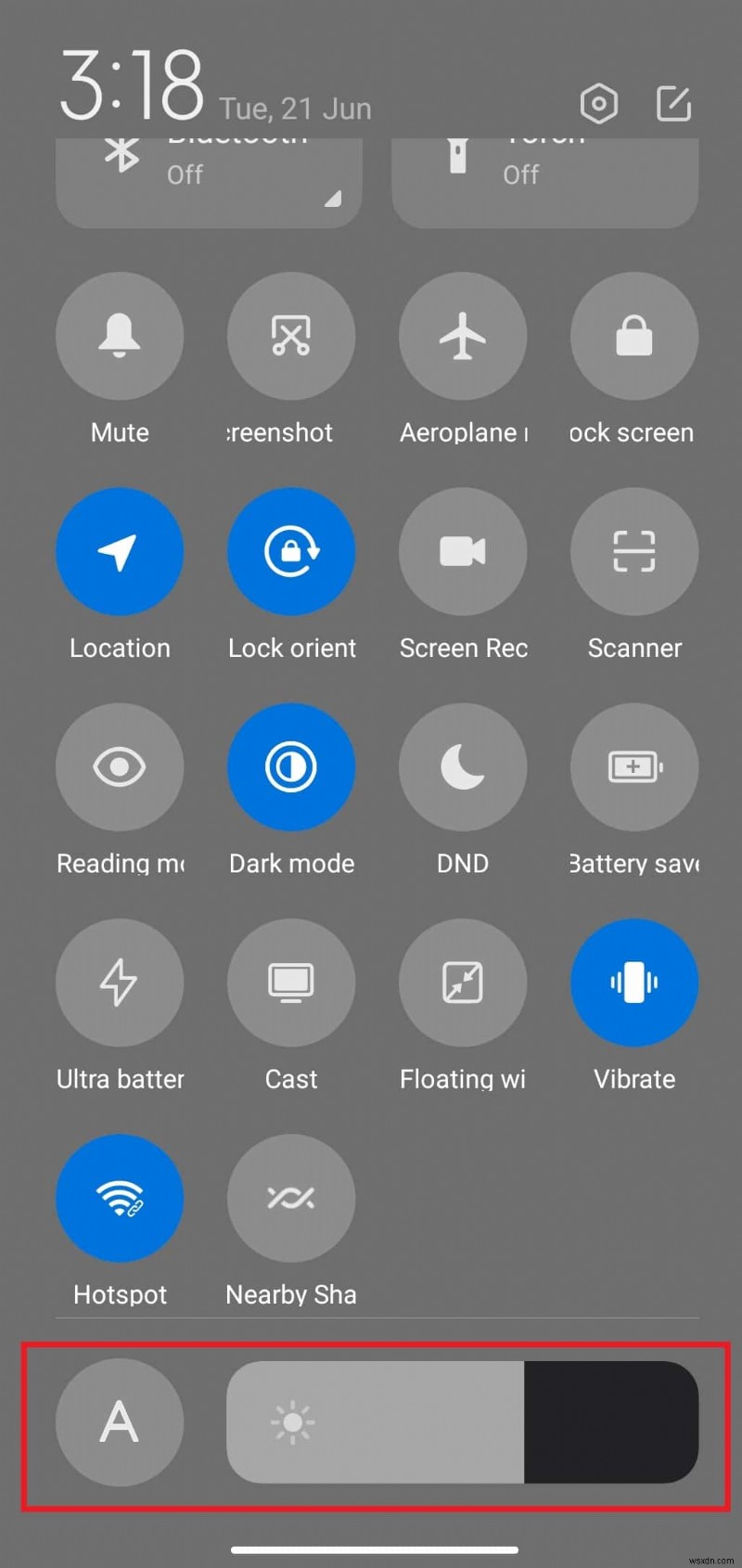
Task: Open Nearby Share
Action: point(291,1198)
